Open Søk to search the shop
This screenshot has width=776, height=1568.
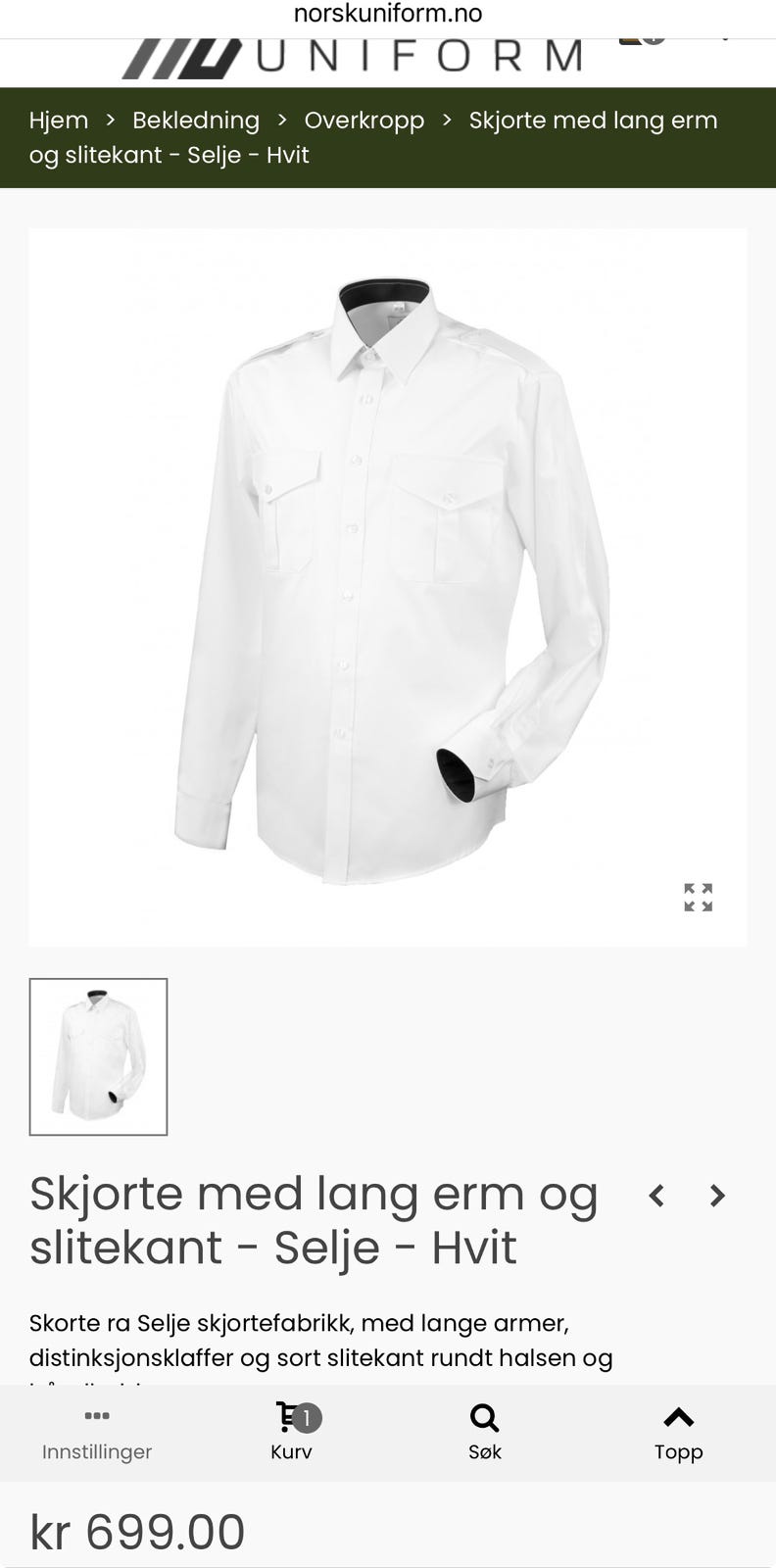485,1434
